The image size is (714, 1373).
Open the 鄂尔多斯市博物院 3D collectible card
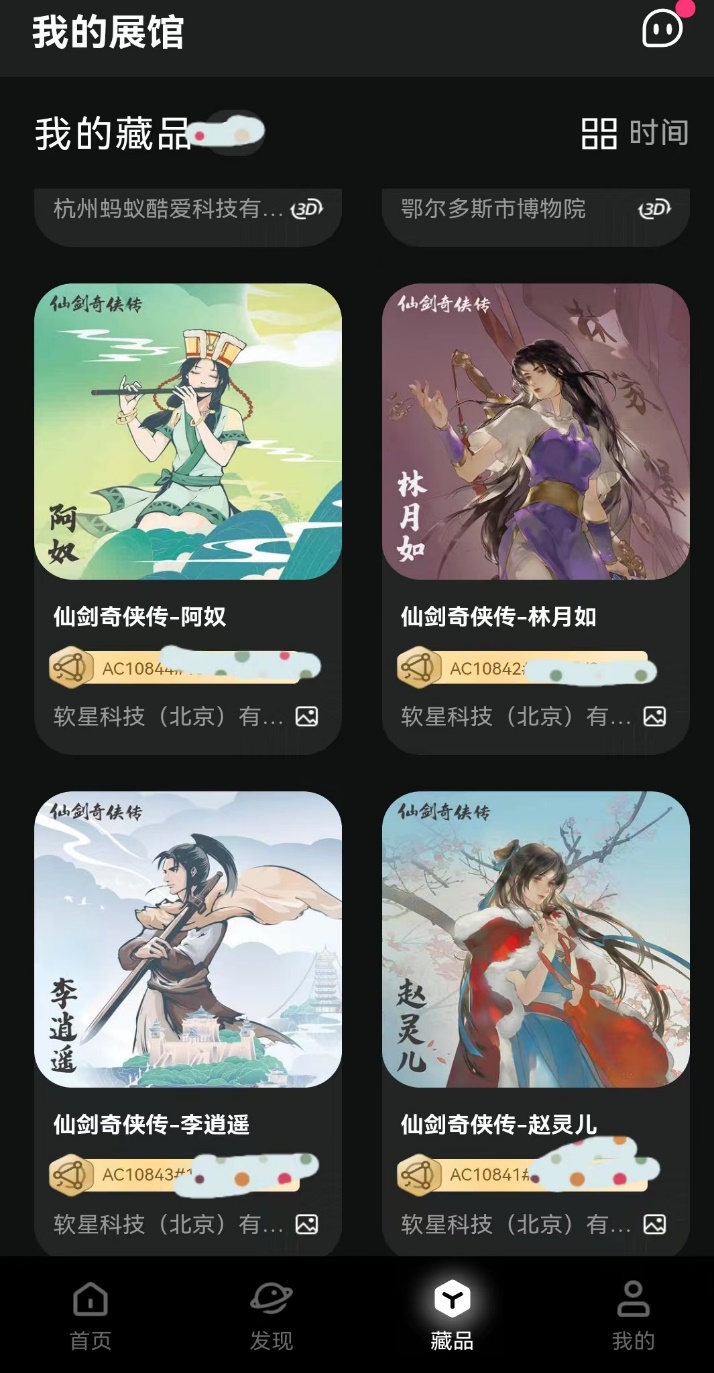coord(536,212)
